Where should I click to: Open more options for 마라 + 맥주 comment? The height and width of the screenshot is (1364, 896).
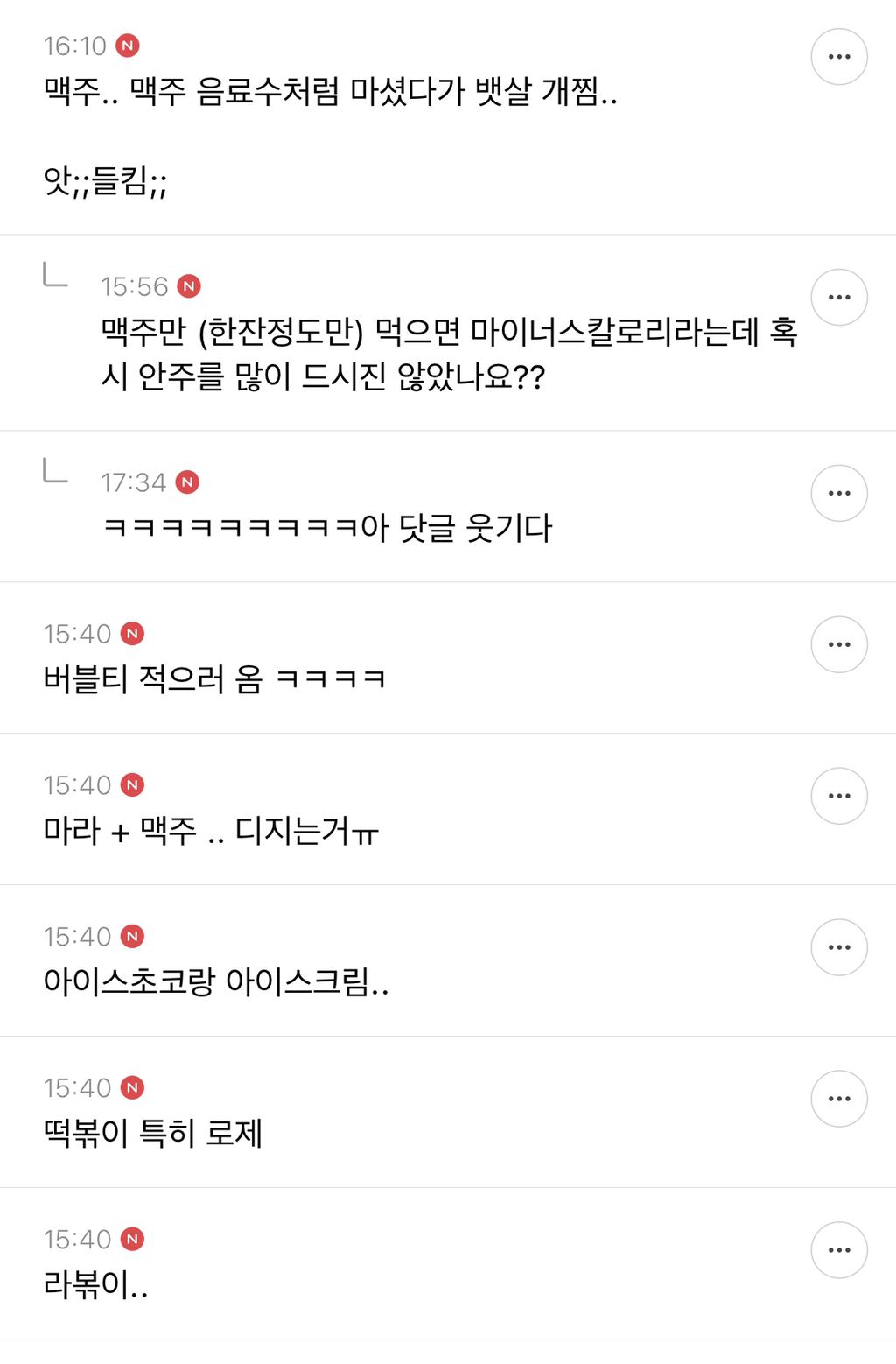[838, 797]
